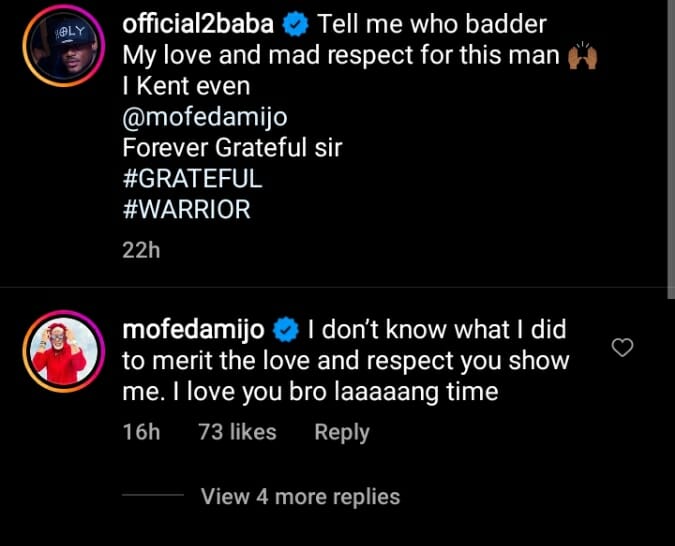
Task: Expand View 4 more replies
Action: point(300,496)
